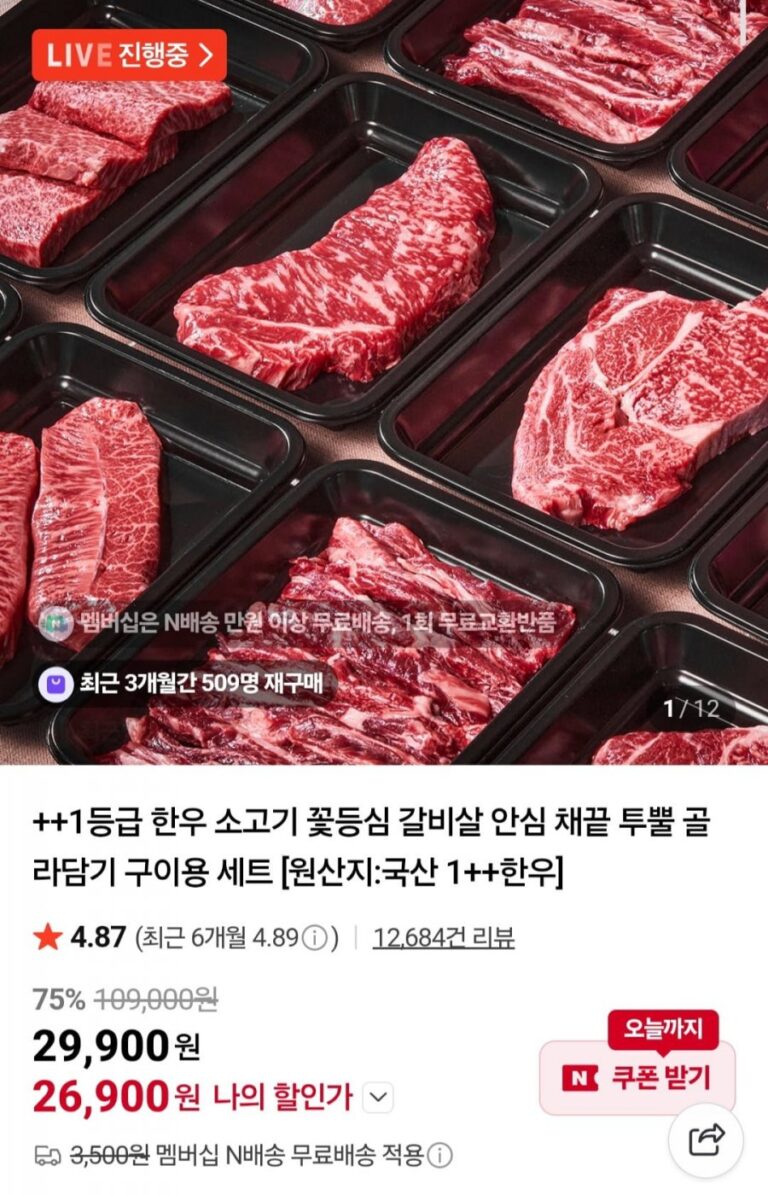Show info about the 6-month rating
The width and height of the screenshot is (768, 1195).
[x=315, y=939]
